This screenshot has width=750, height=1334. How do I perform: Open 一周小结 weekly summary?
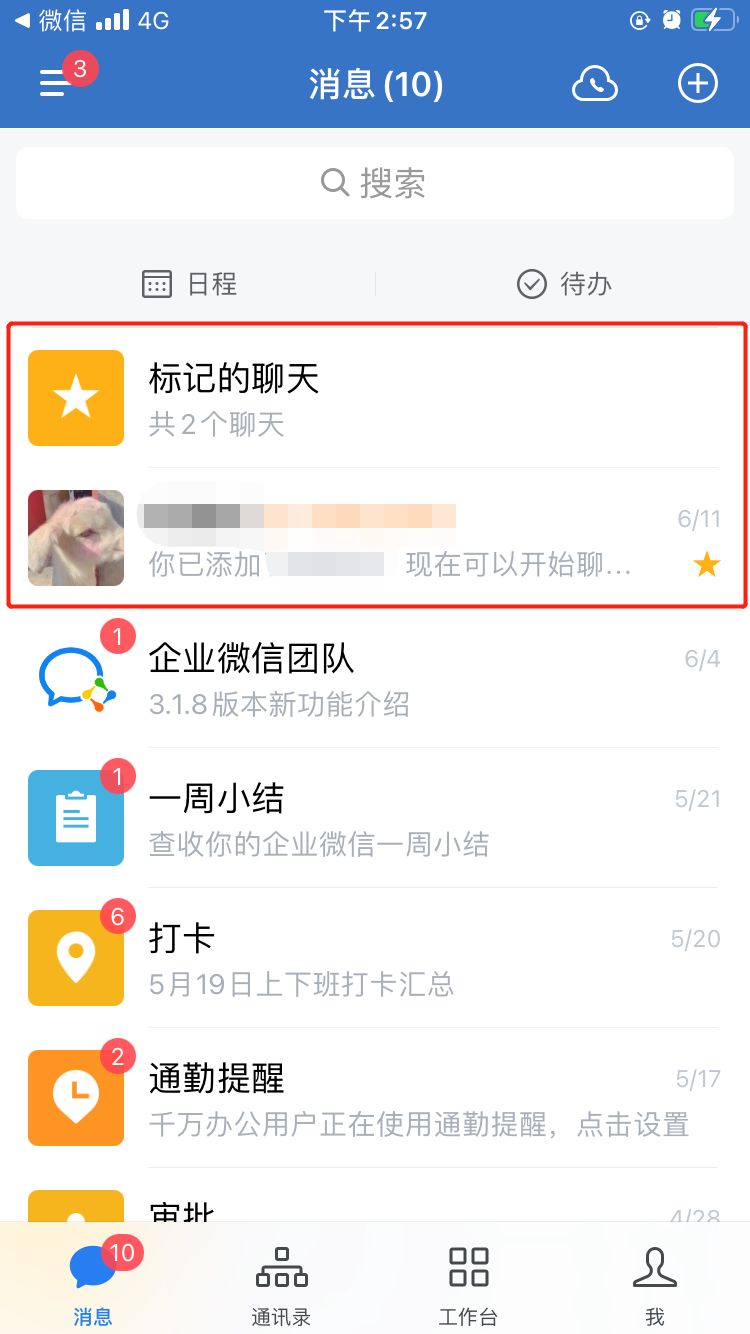pos(375,818)
